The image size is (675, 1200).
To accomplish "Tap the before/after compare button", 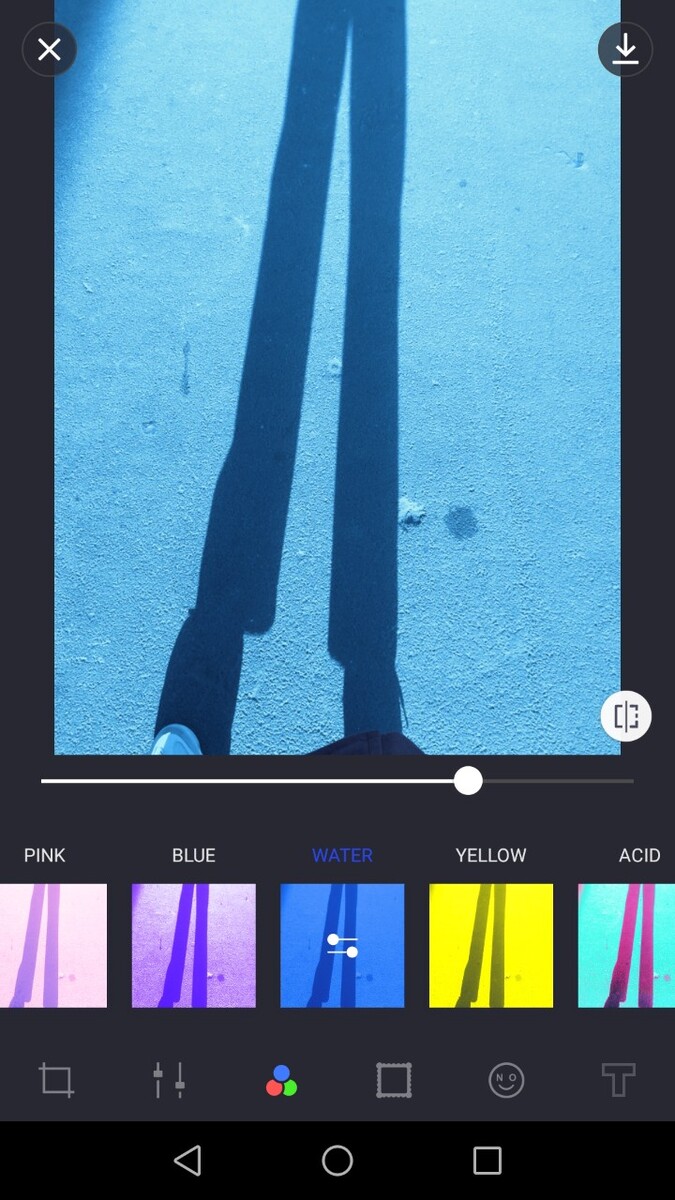I will [626, 716].
